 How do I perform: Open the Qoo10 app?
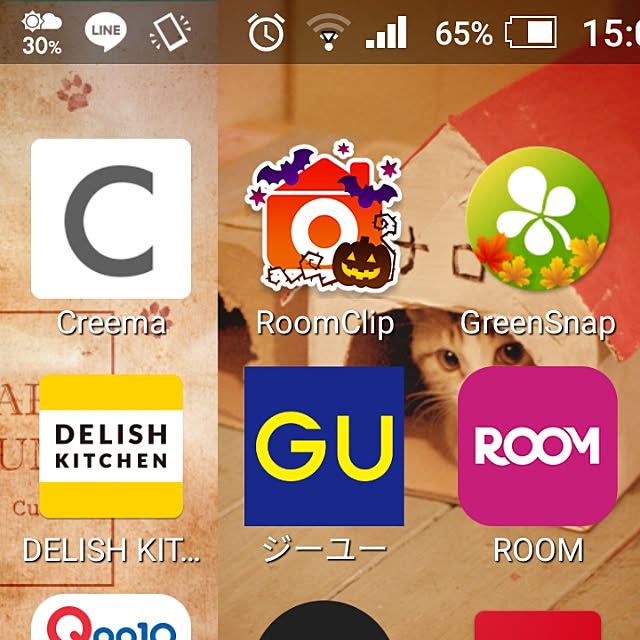pos(110,620)
